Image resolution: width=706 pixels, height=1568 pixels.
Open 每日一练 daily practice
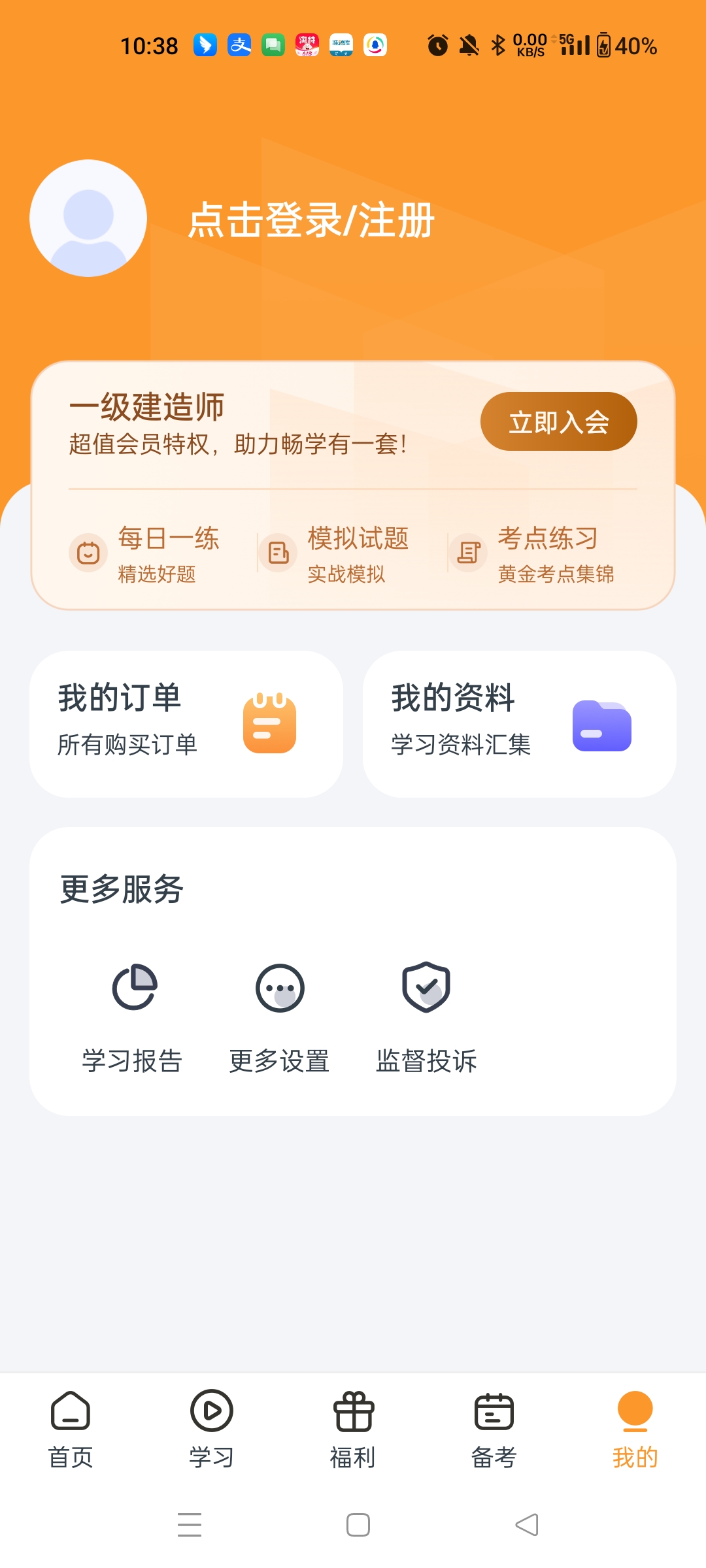pyautogui.click(x=145, y=553)
